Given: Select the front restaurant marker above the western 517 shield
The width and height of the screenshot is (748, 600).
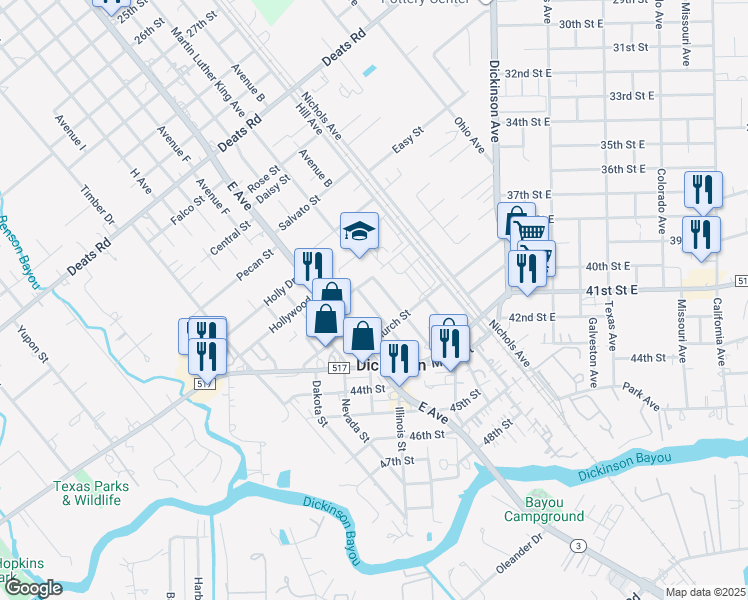Looking at the screenshot, I should point(207,358).
